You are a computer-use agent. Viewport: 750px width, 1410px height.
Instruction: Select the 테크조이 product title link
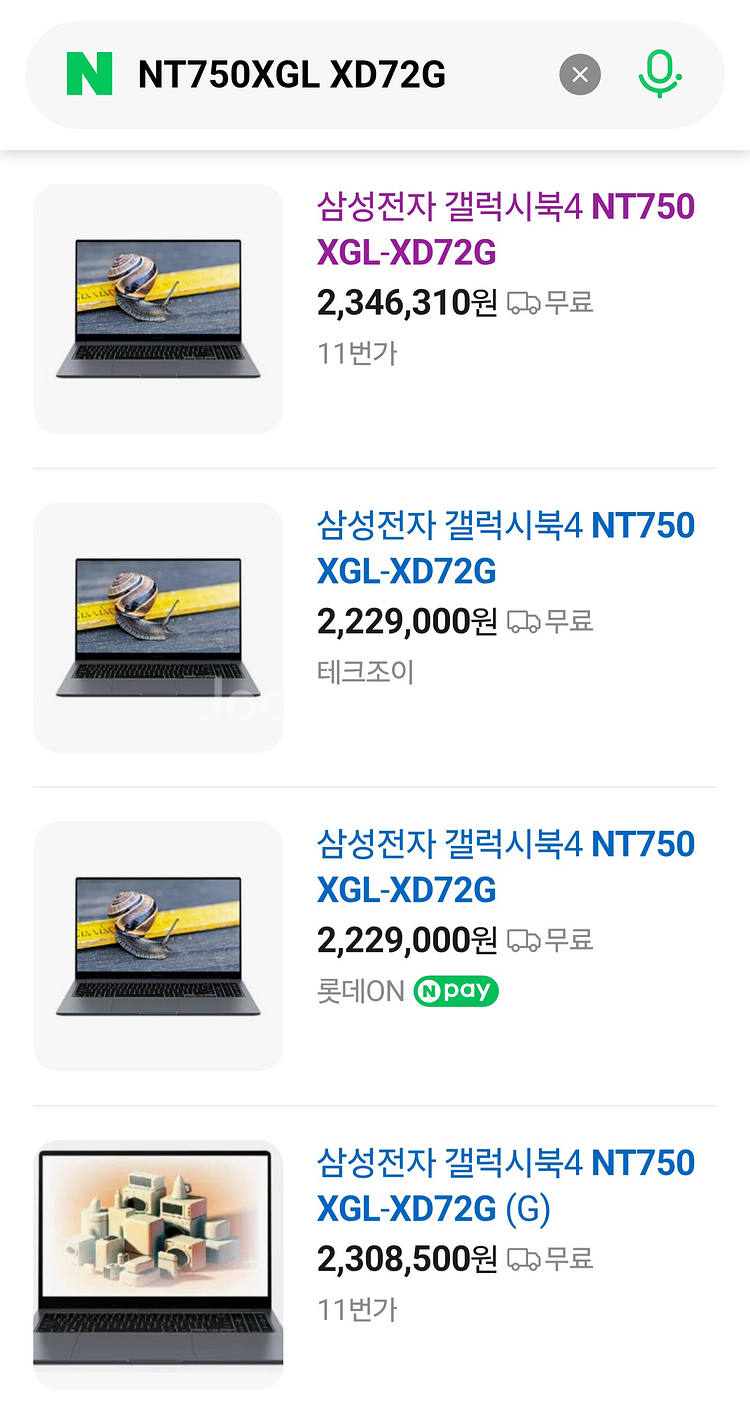pos(505,548)
